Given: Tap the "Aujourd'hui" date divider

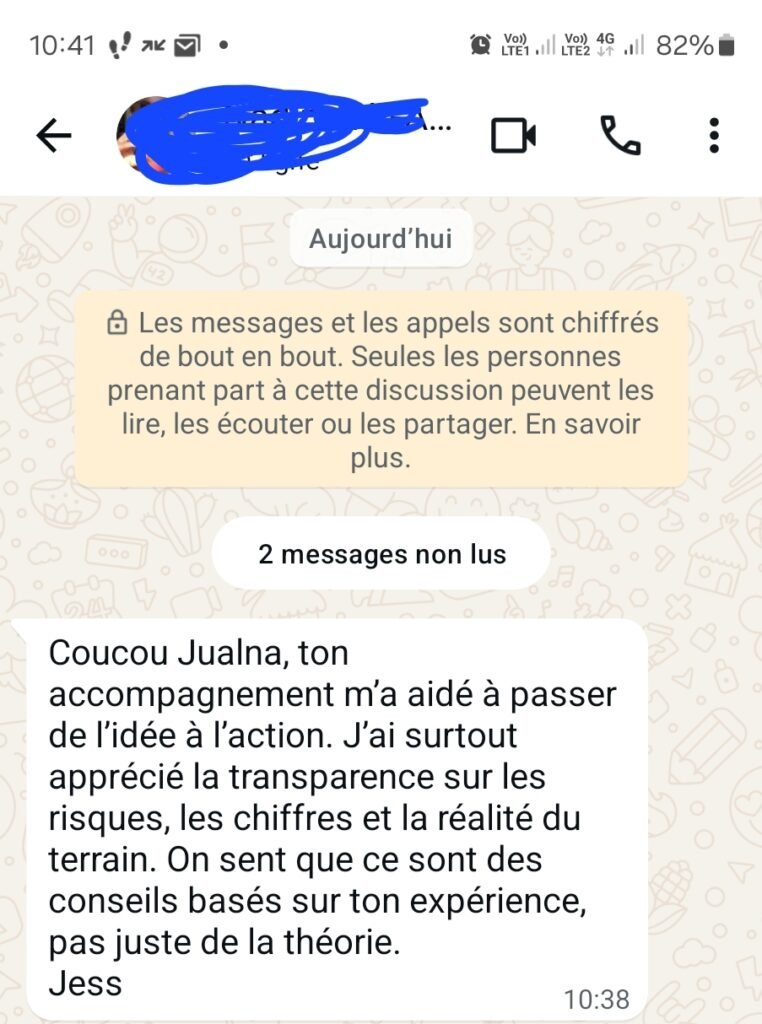Looking at the screenshot, I should [381, 238].
